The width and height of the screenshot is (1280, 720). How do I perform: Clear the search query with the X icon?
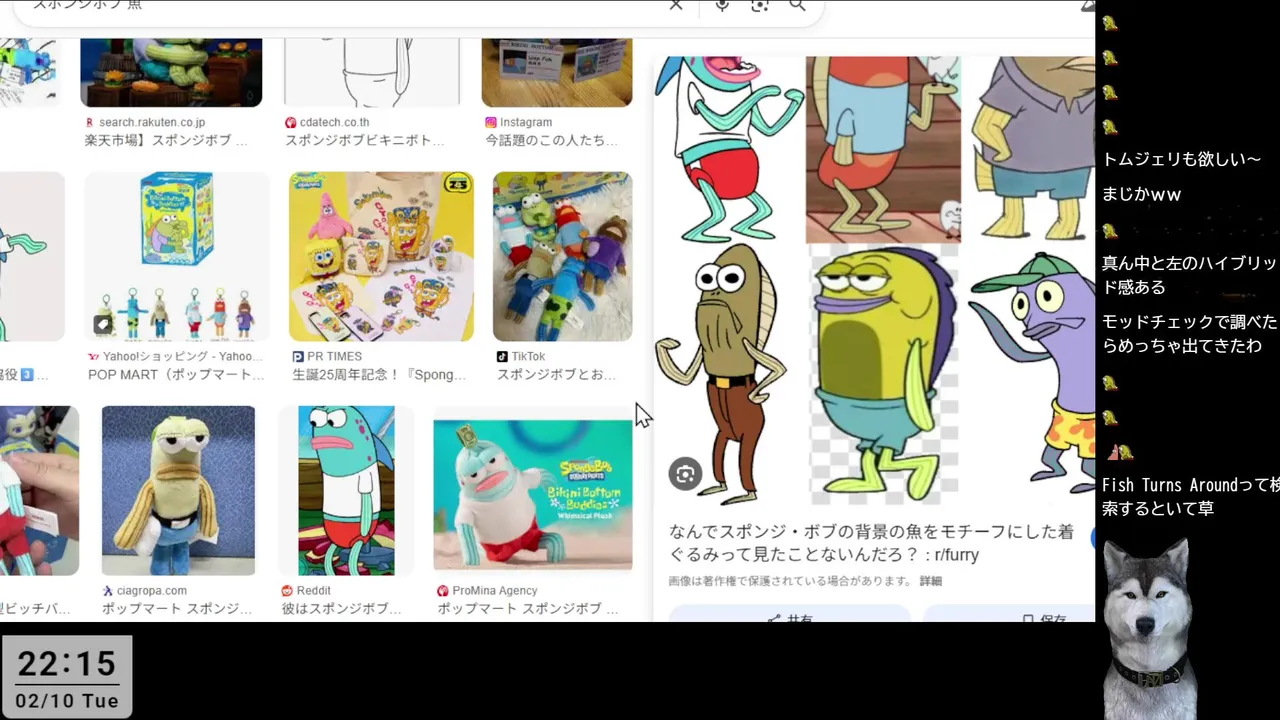[x=676, y=5]
